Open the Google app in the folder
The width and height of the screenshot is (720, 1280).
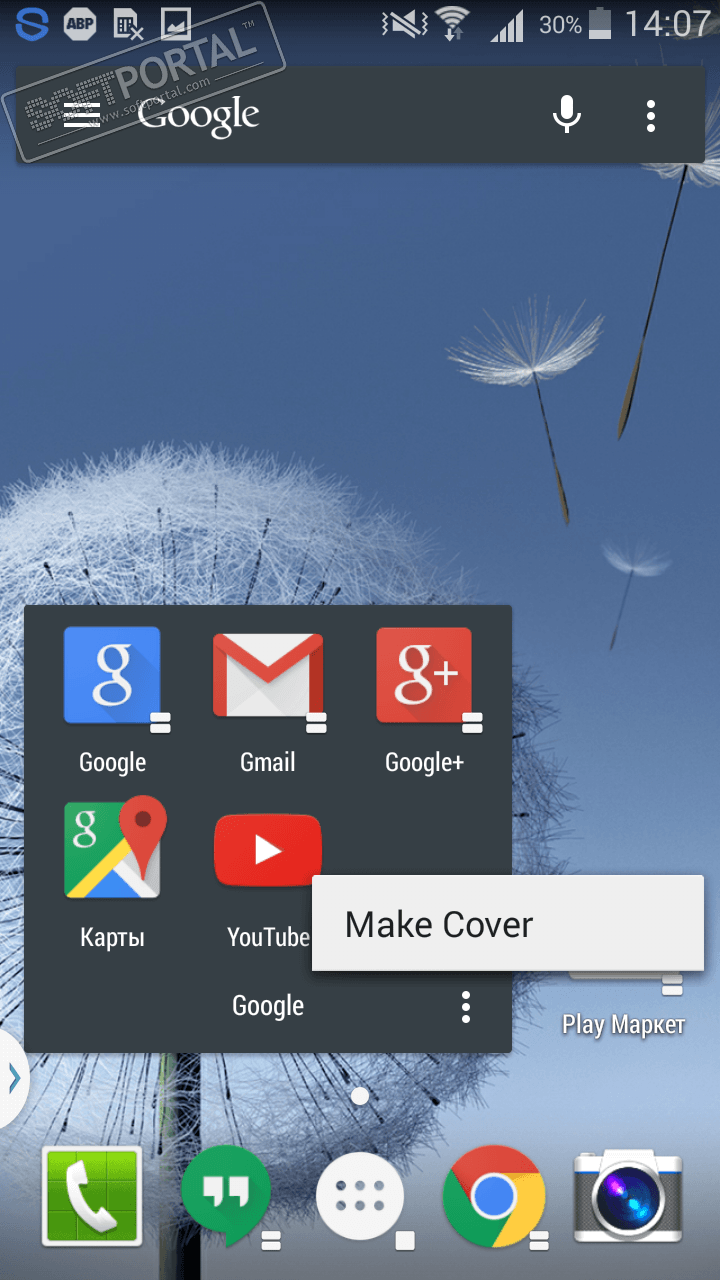pos(112,676)
